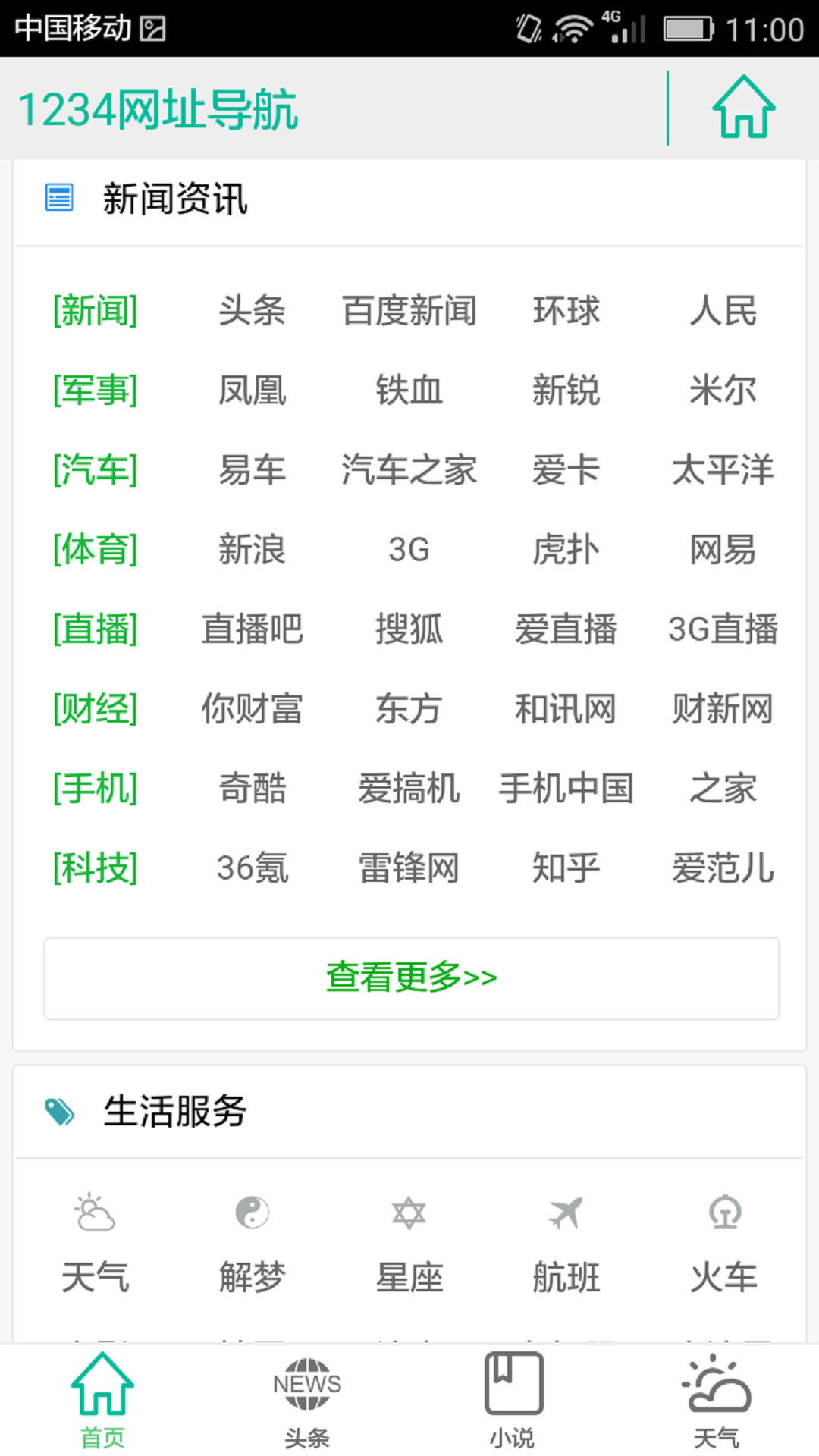Open the 直播吧 link
Viewport: 819px width, 1456px height.
pyautogui.click(x=252, y=629)
